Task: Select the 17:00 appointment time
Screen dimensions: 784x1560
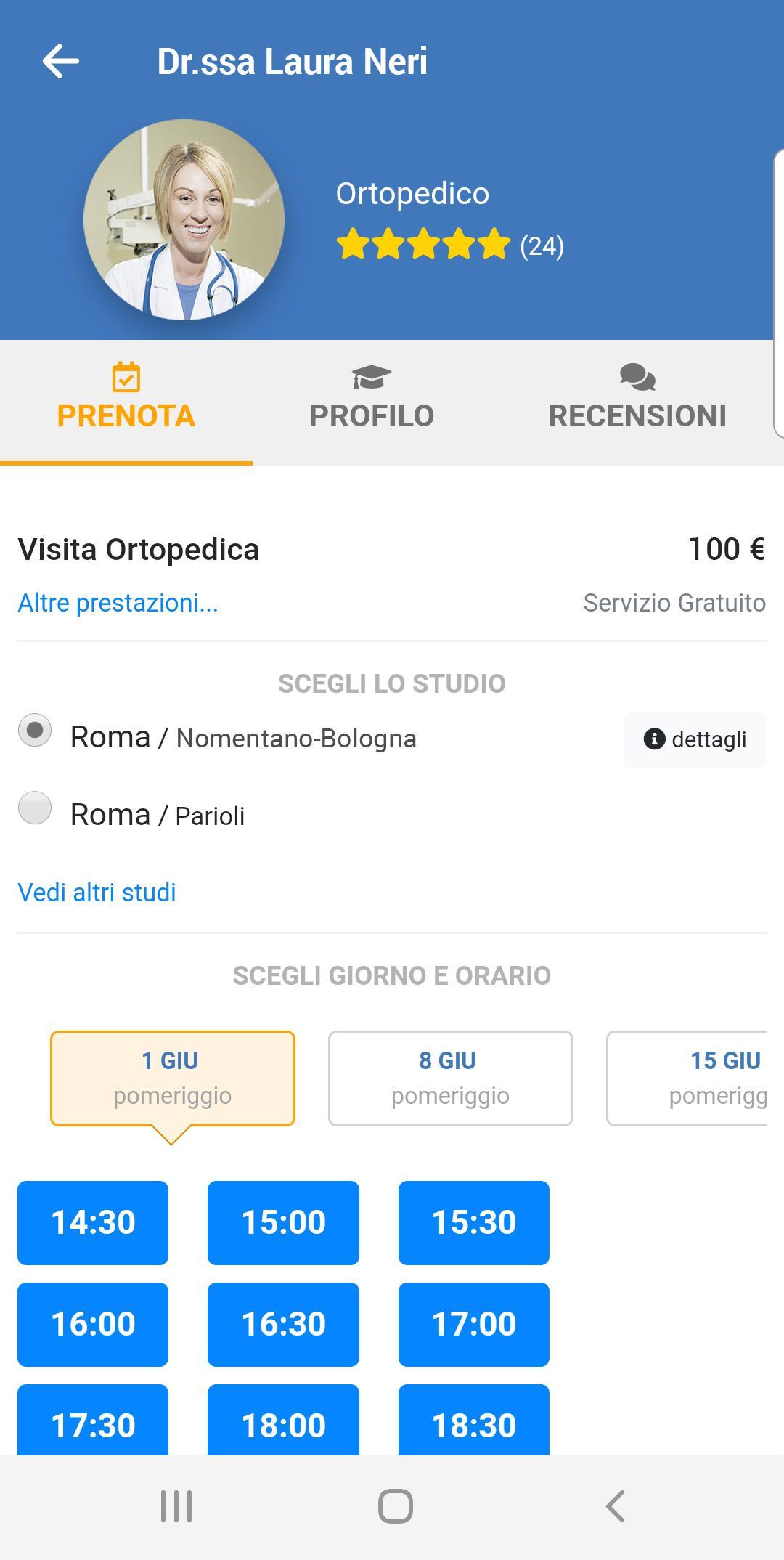Action: 474,1324
